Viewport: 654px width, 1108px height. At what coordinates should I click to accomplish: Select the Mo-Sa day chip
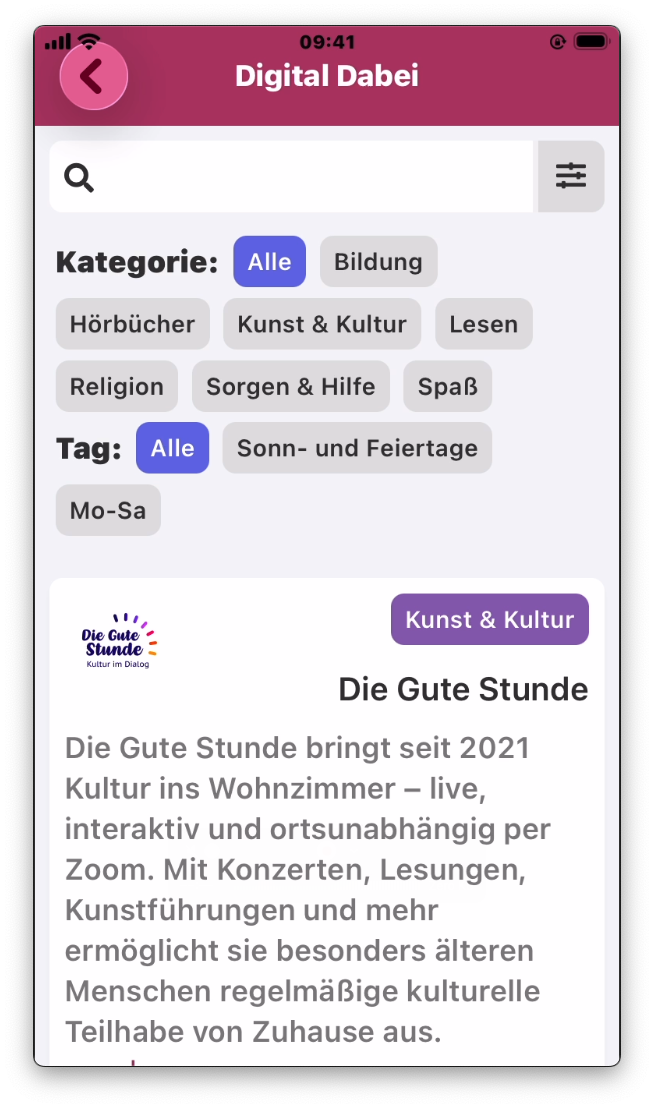tap(108, 510)
